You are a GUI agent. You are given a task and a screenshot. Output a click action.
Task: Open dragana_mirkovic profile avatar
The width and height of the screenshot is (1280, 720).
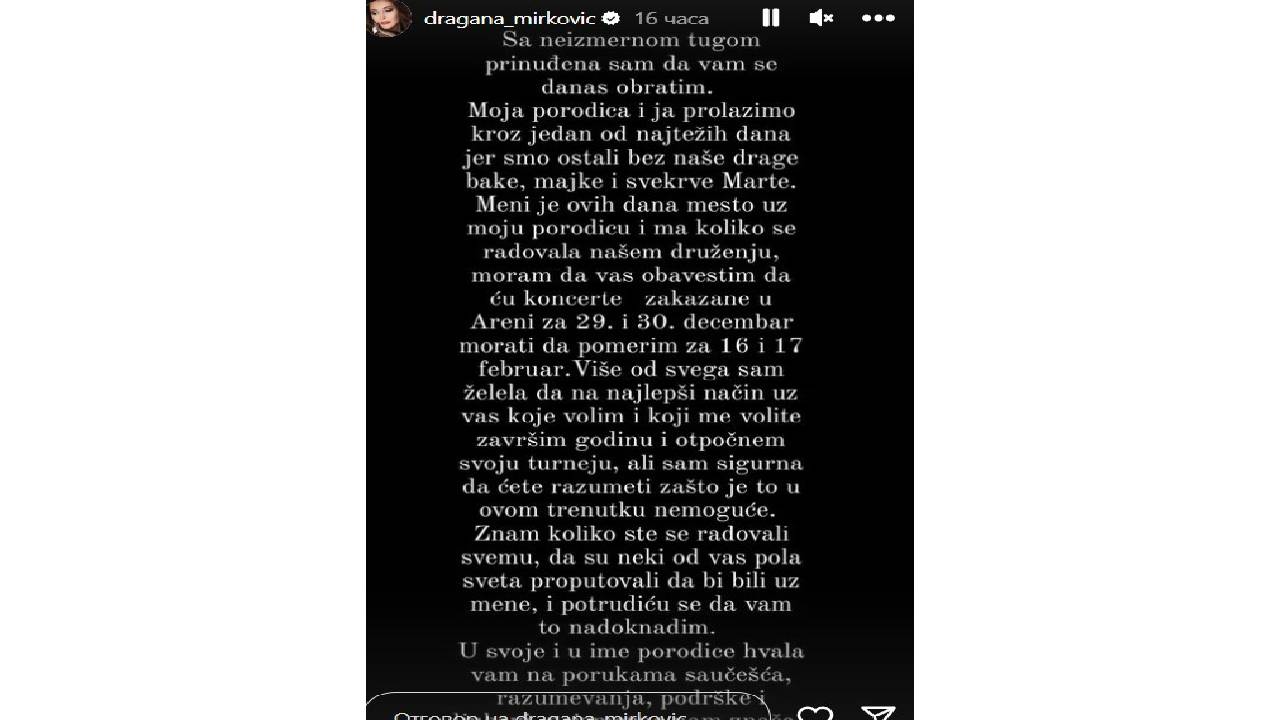389,17
